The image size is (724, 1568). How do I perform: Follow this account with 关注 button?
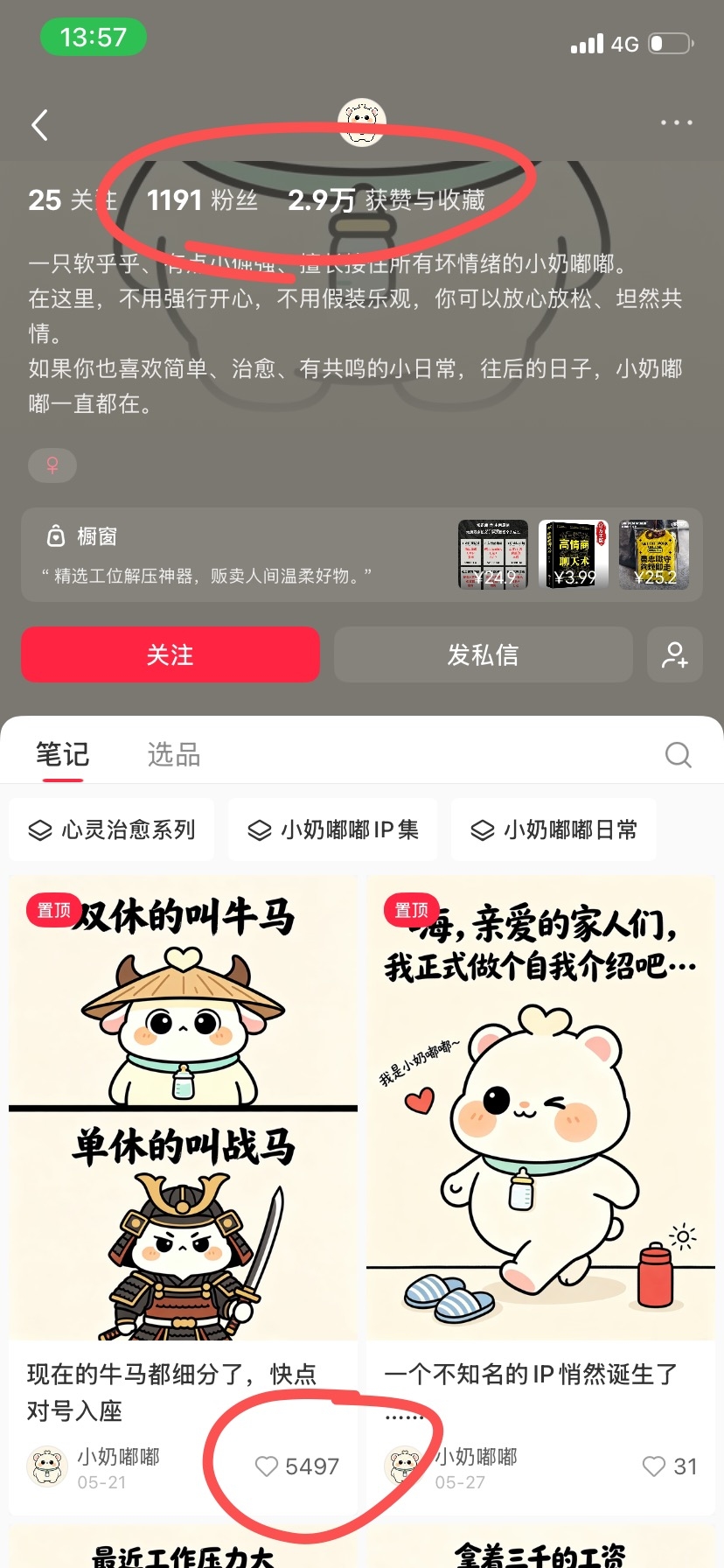click(x=171, y=654)
